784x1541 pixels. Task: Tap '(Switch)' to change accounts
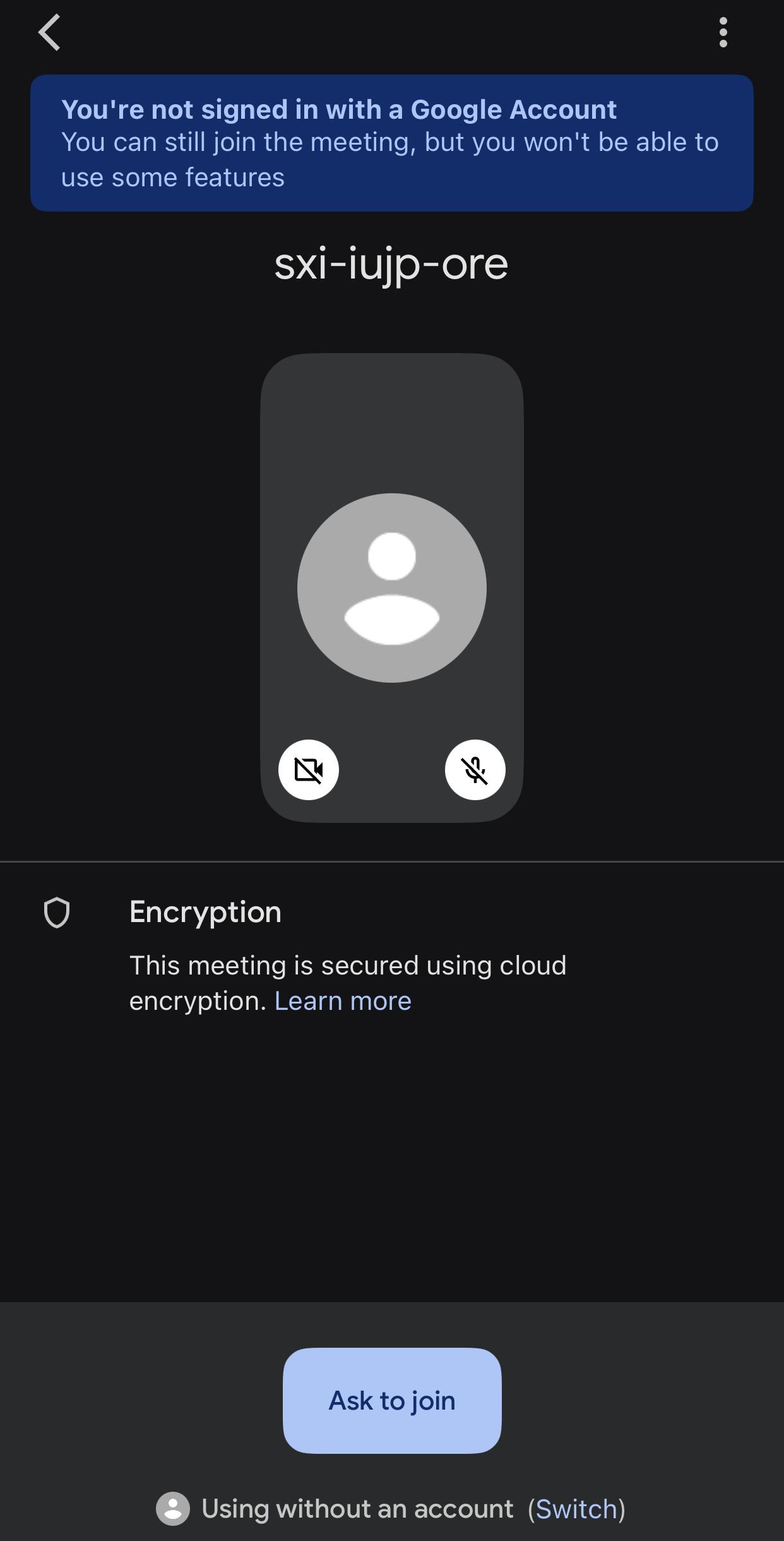click(576, 1508)
